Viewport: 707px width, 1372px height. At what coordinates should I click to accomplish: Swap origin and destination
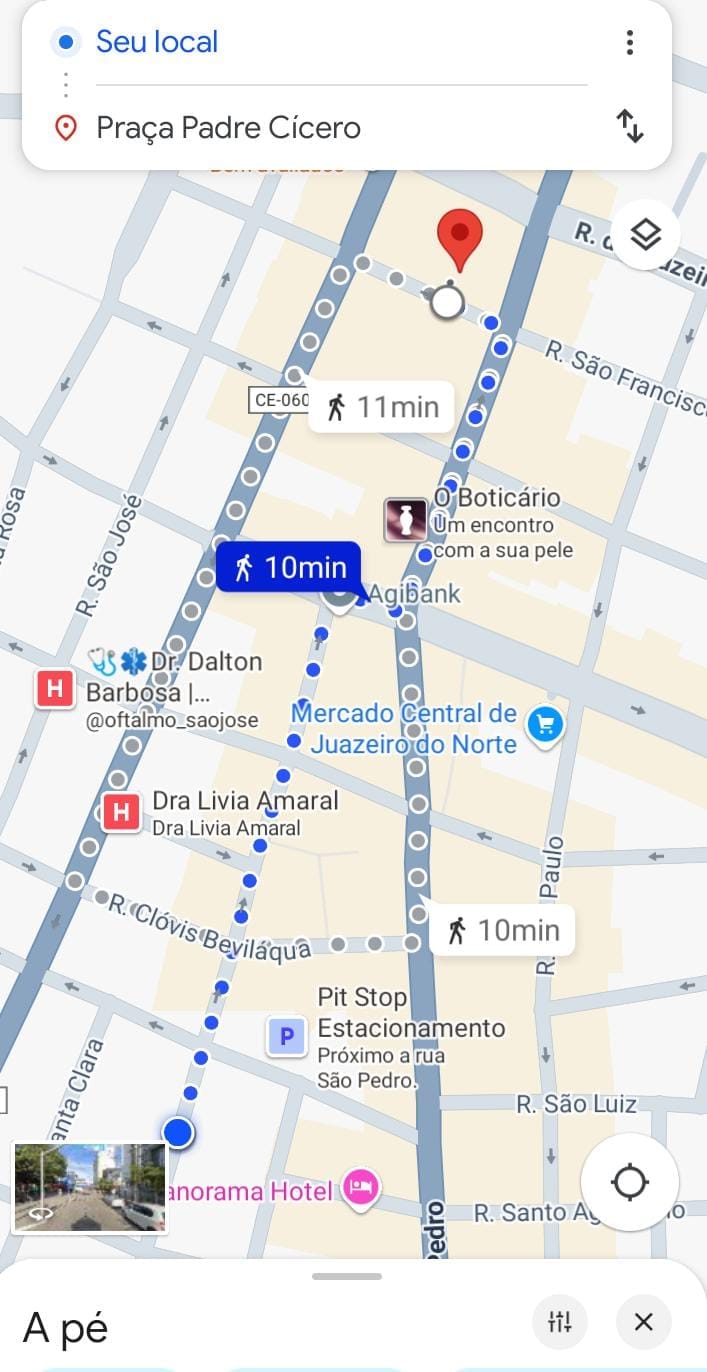629,127
